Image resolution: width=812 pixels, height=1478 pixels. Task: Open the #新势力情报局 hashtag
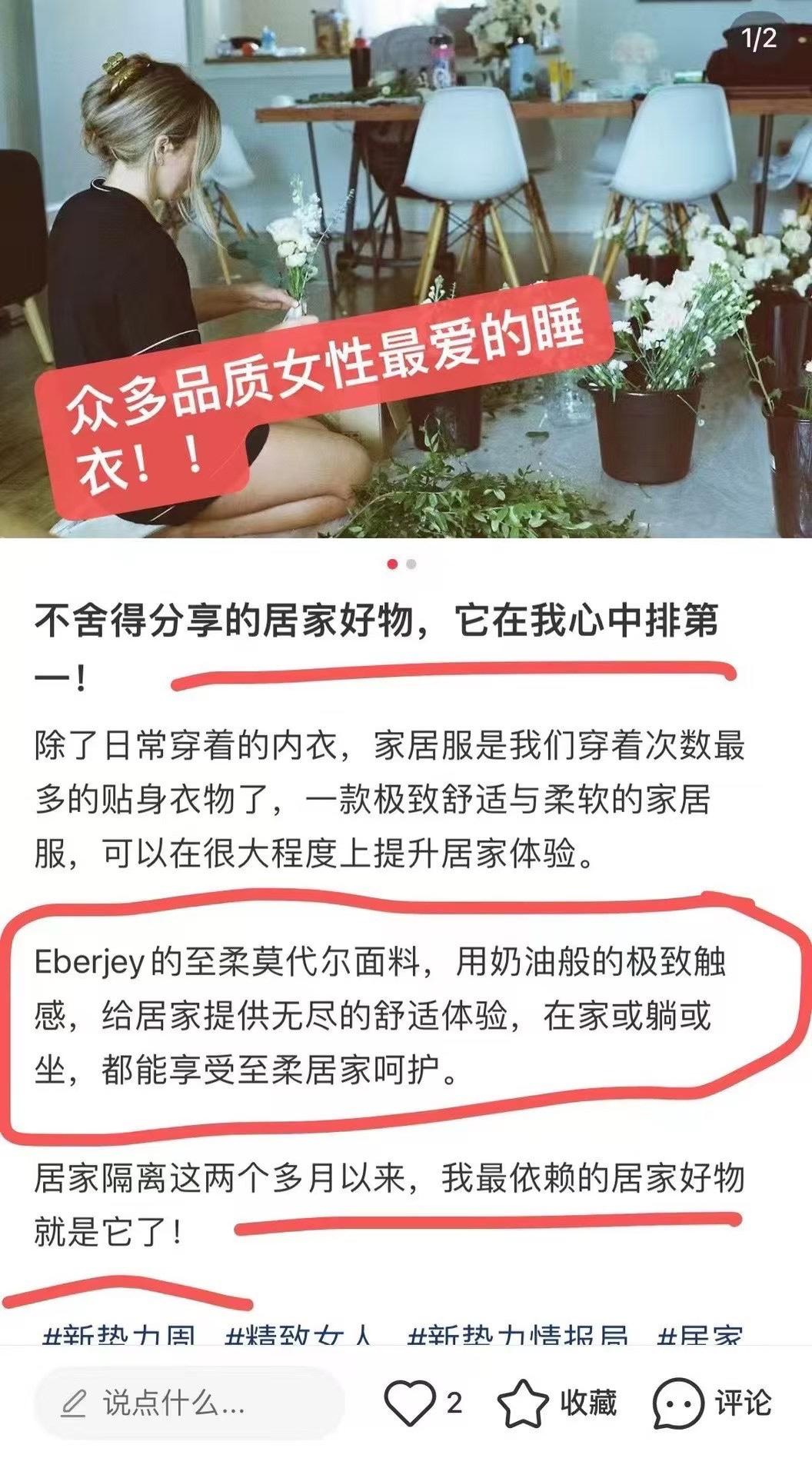pyautogui.click(x=517, y=1337)
